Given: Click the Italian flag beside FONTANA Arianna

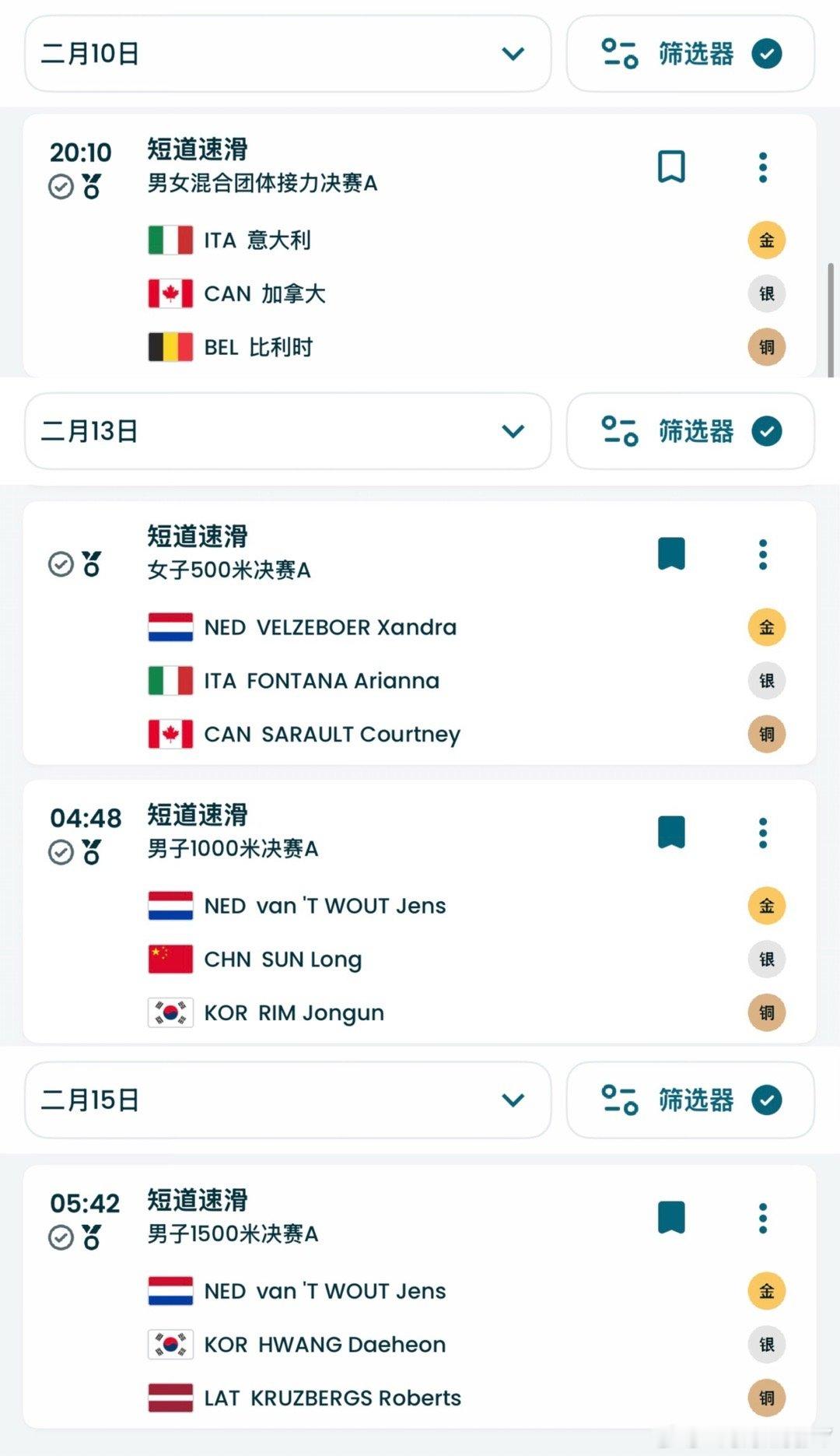Looking at the screenshot, I should coord(170,680).
